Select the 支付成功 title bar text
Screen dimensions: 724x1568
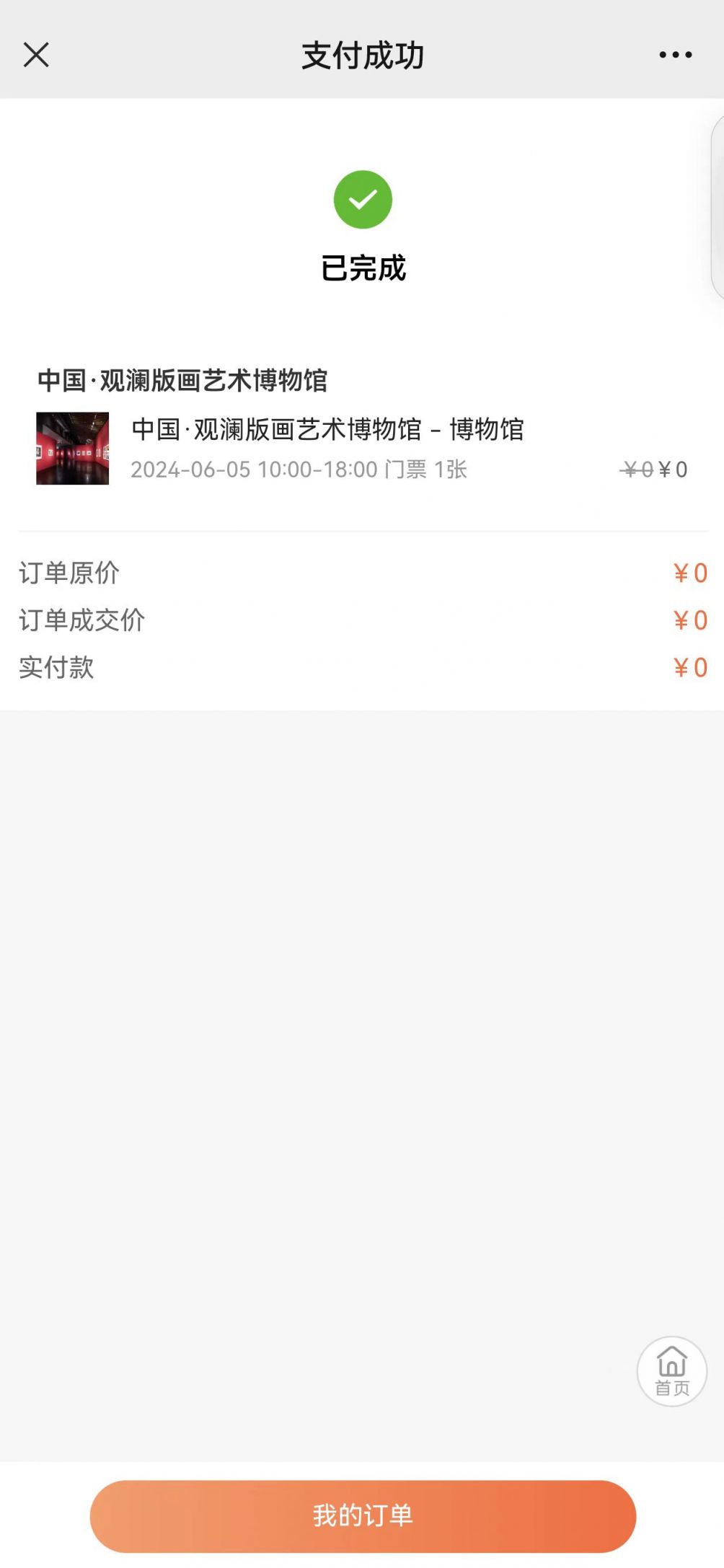point(362,54)
